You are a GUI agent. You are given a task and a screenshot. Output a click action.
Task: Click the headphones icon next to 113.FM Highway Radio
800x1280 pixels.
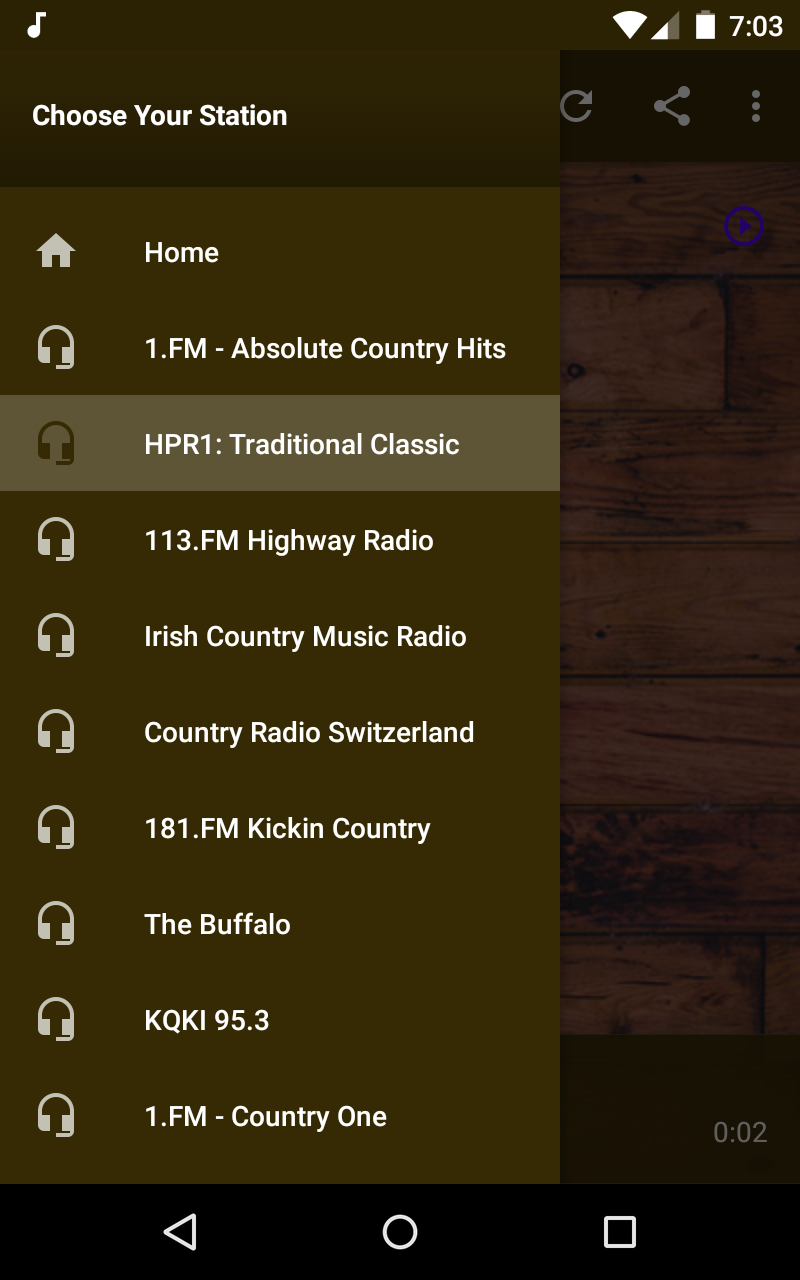coord(57,540)
